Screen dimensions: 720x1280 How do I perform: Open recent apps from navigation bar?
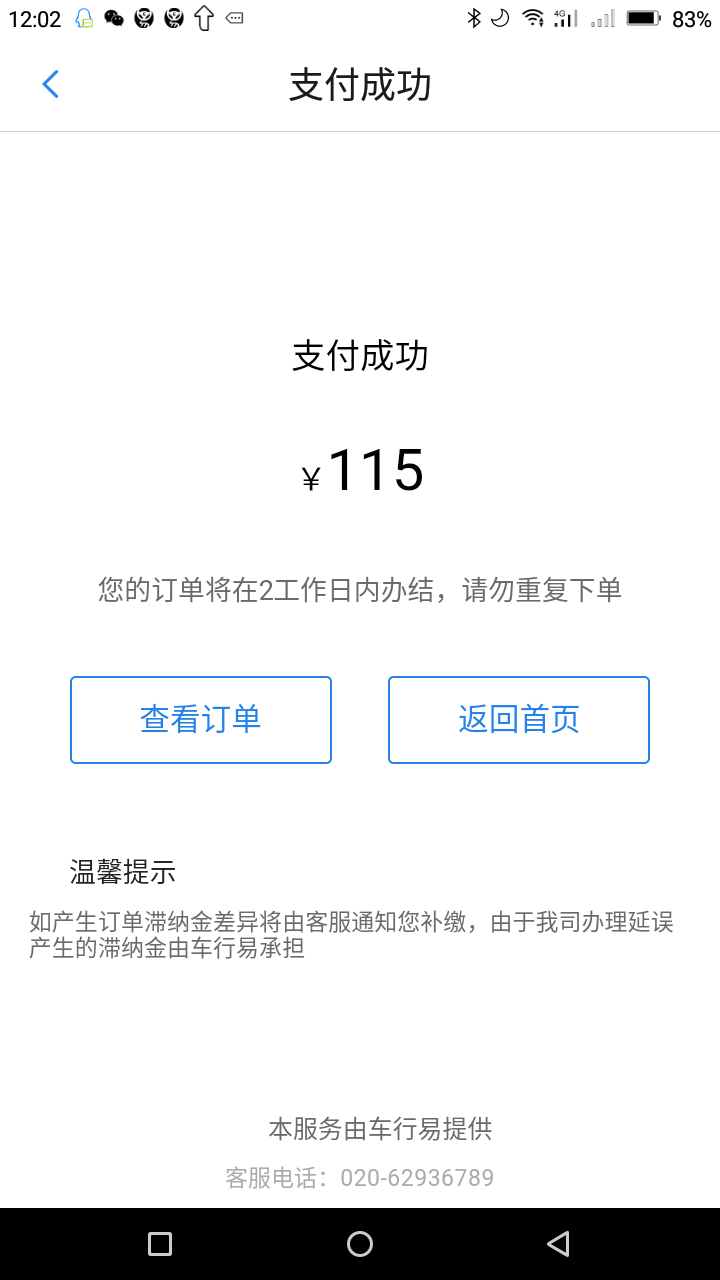click(160, 1243)
